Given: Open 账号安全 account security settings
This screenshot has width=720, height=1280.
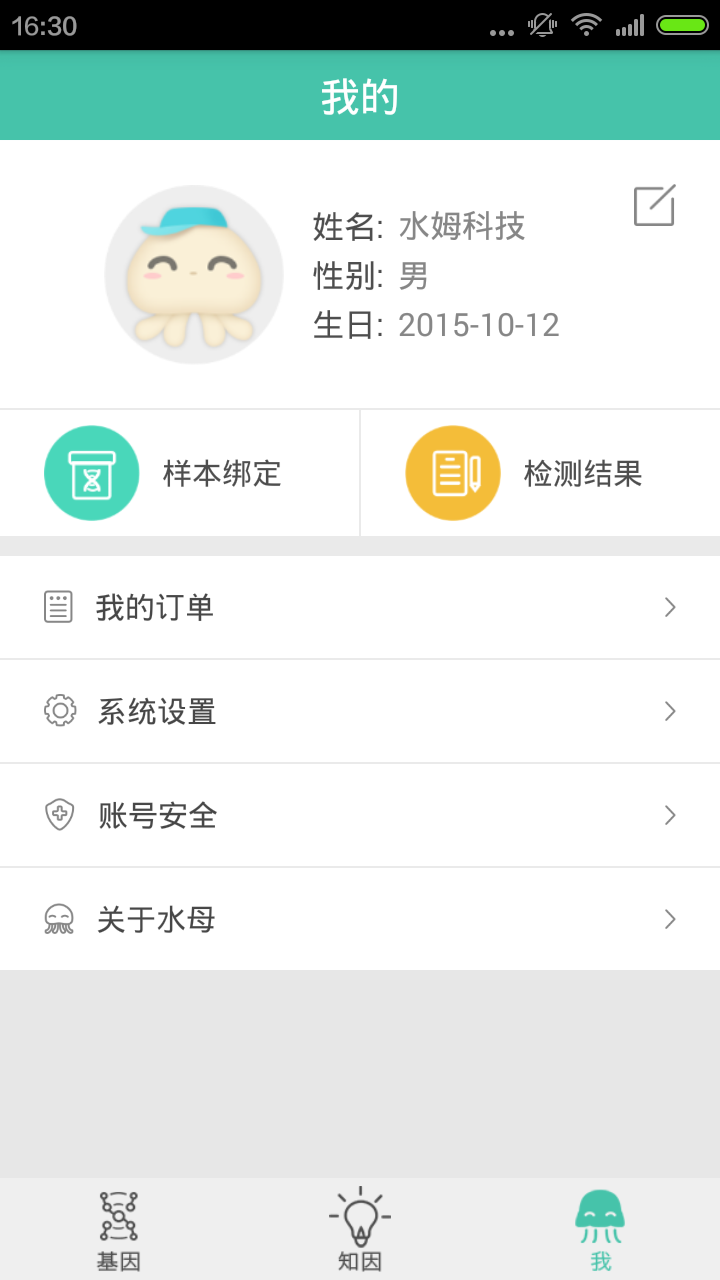Looking at the screenshot, I should tap(360, 815).
